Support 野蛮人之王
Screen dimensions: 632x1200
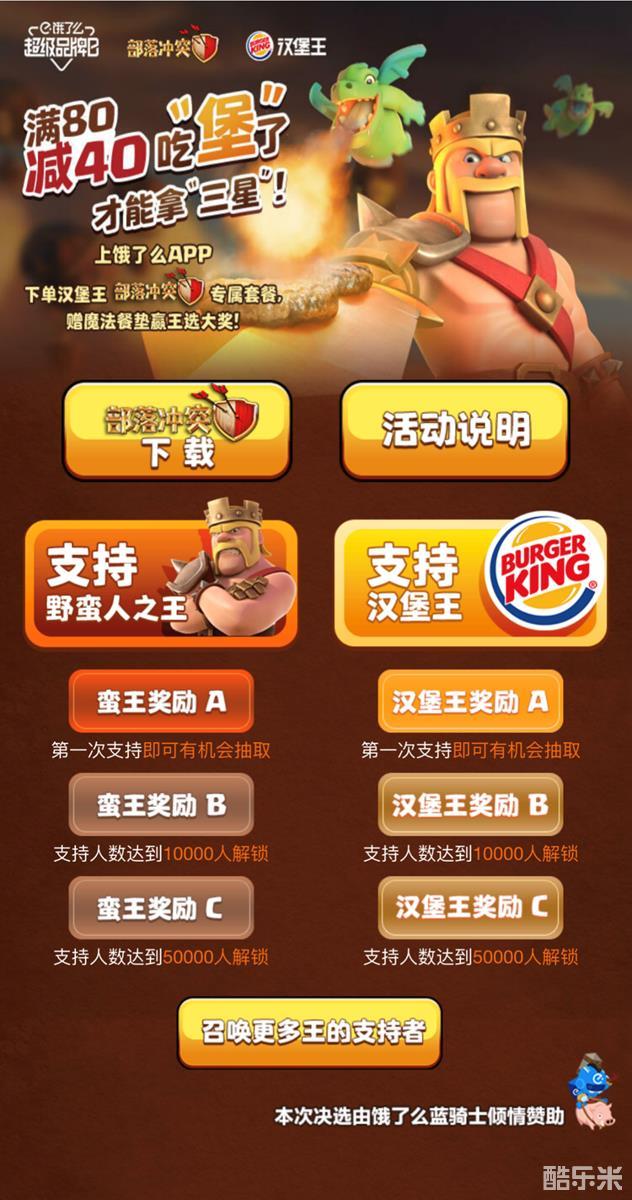pyautogui.click(x=161, y=584)
